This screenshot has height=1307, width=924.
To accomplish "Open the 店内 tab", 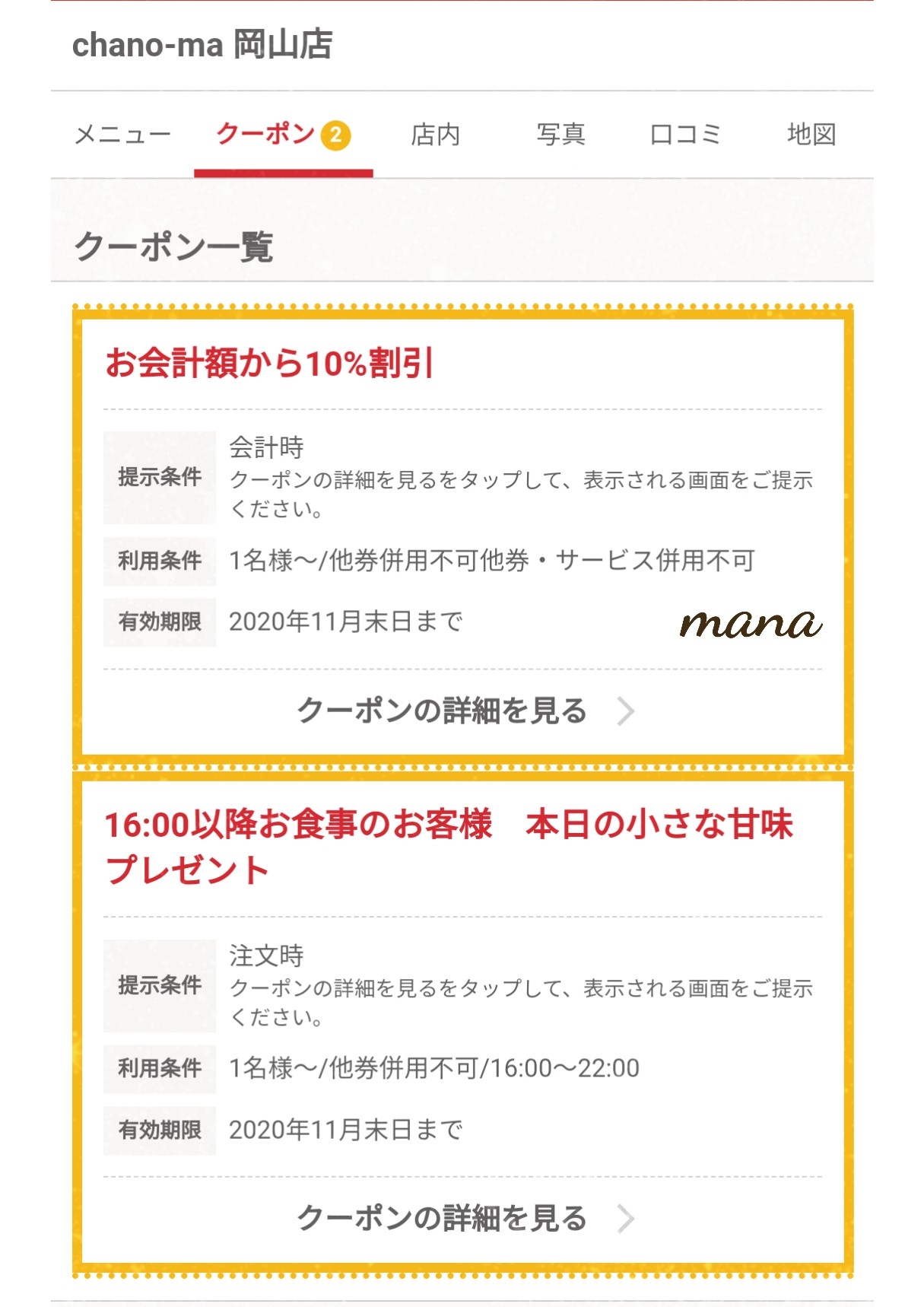I will [x=435, y=135].
